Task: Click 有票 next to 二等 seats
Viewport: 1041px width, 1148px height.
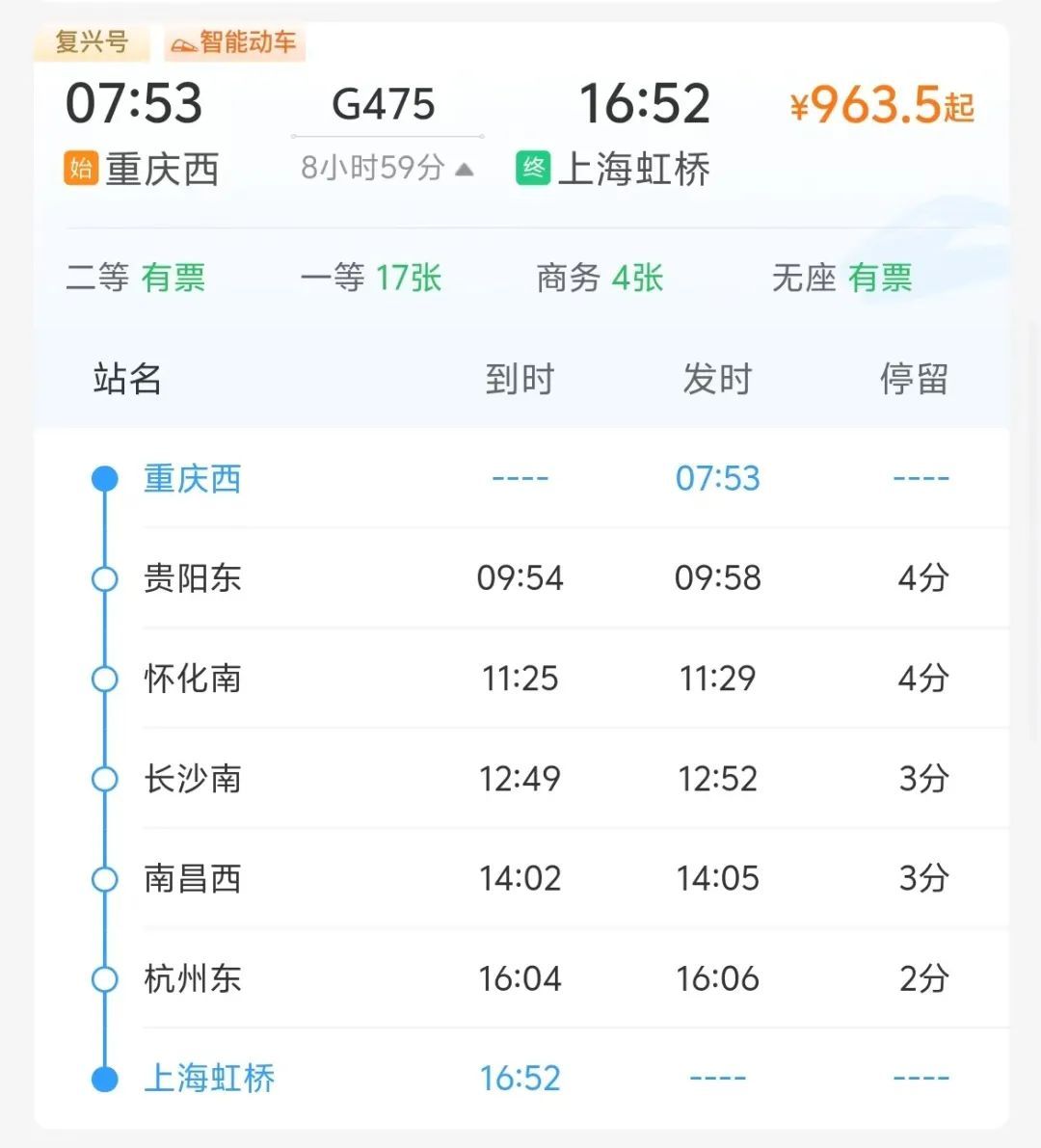Action: pyautogui.click(x=173, y=278)
